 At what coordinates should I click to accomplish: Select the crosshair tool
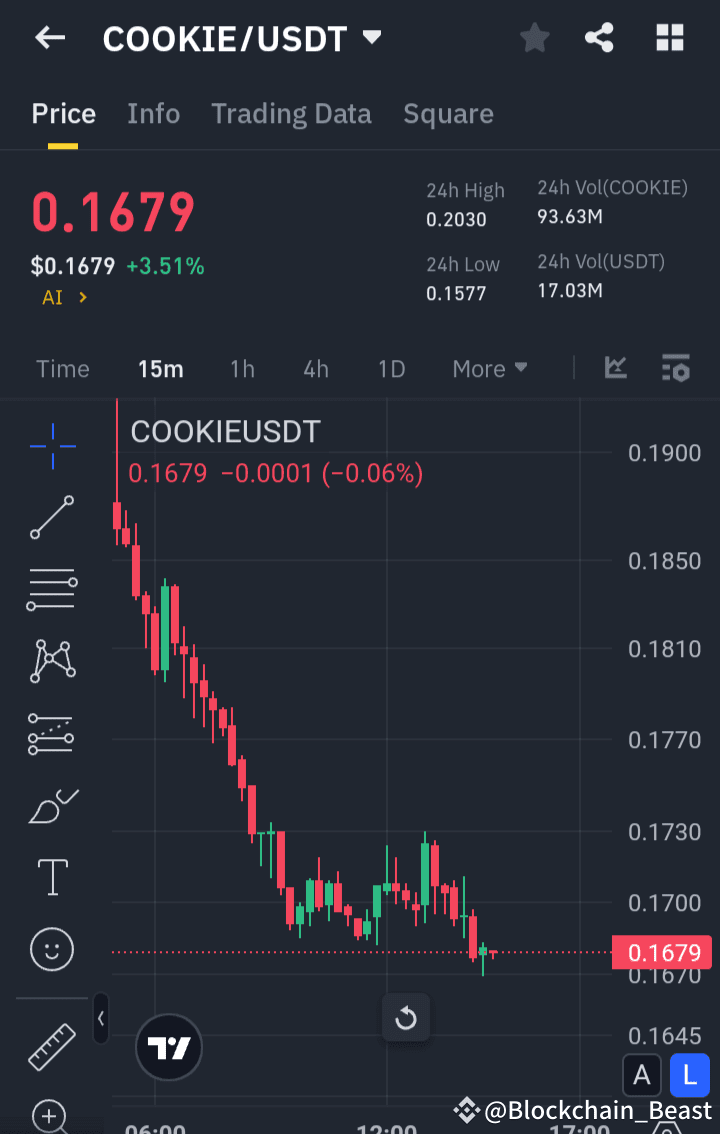50,446
